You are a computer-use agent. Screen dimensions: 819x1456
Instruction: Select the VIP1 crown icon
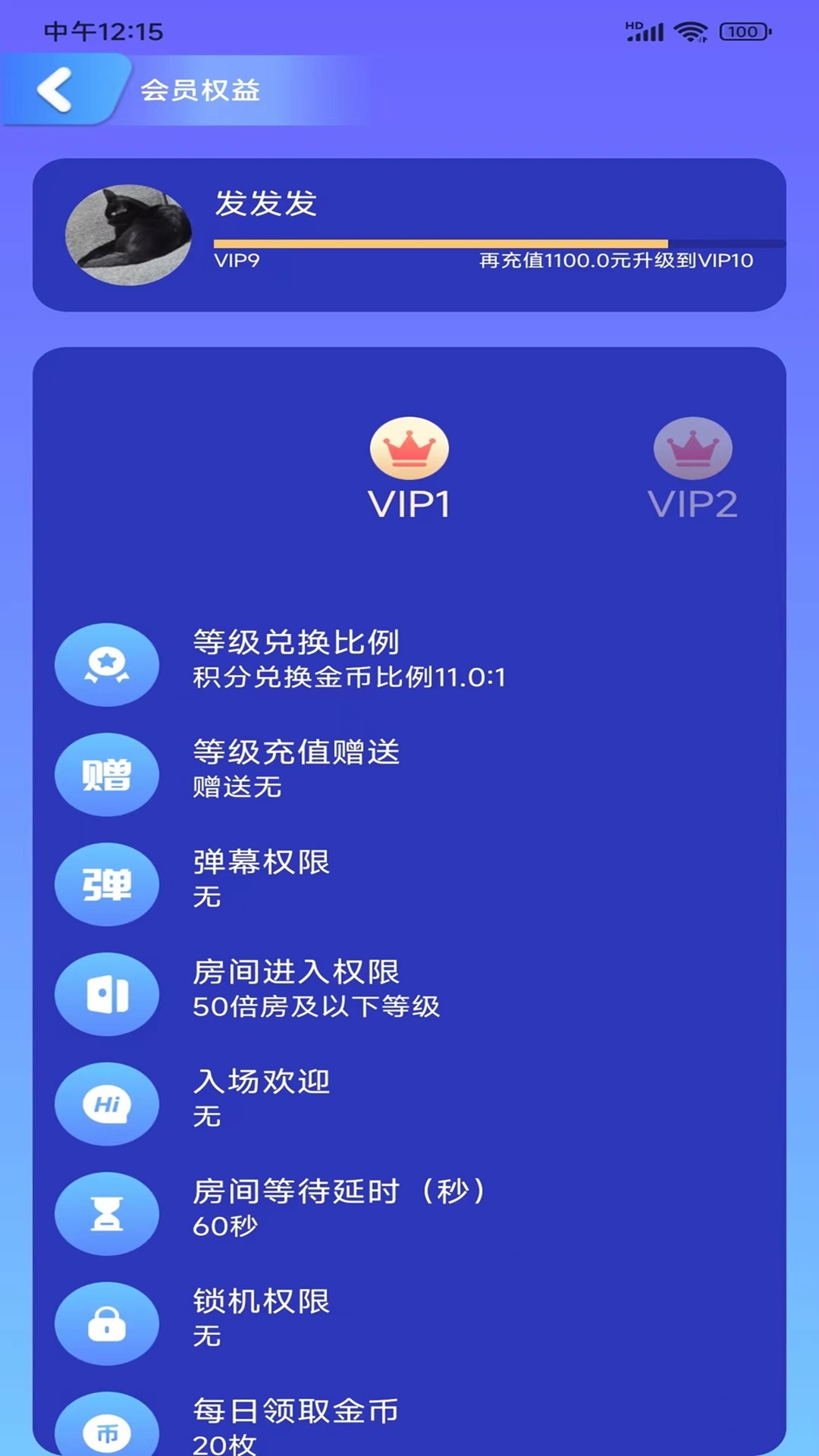click(409, 449)
